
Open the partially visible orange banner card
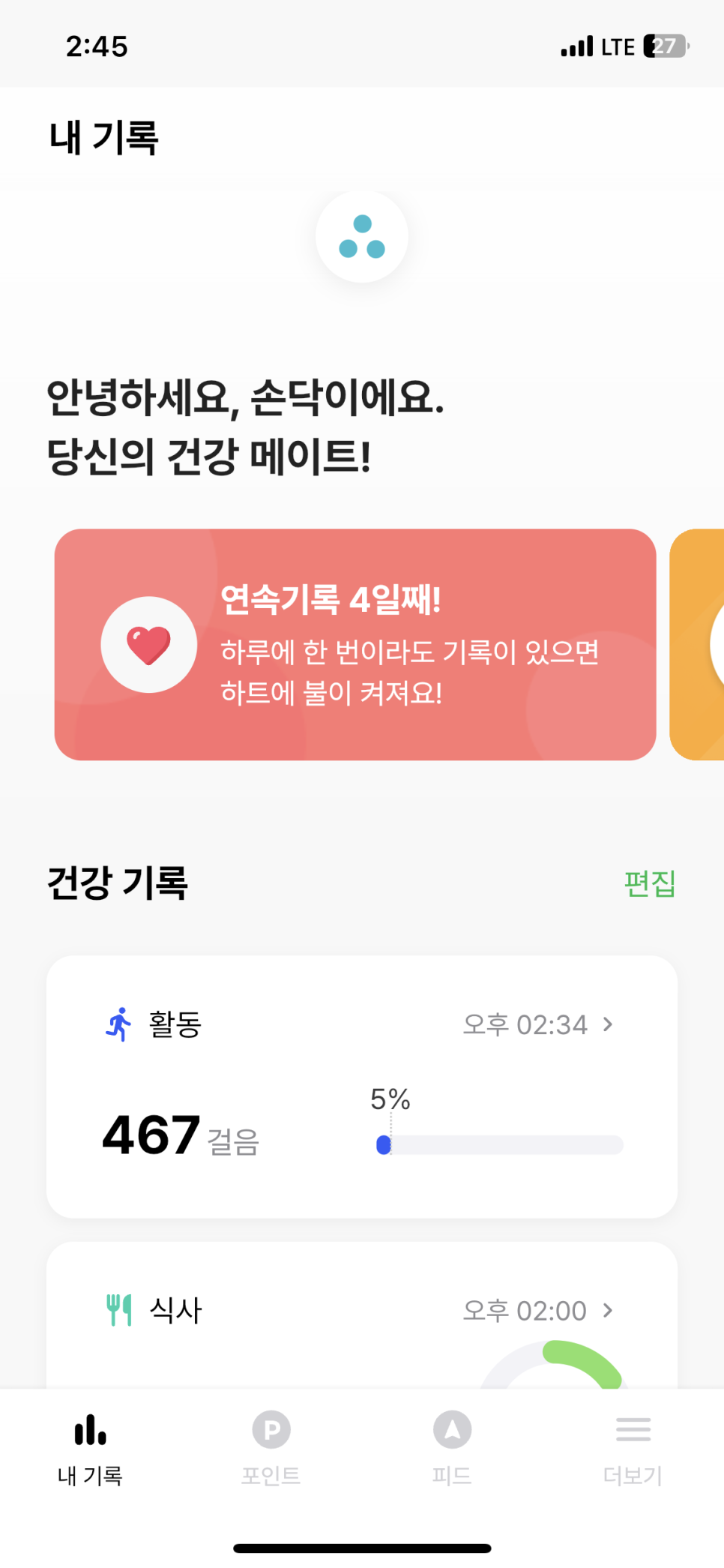[697, 644]
